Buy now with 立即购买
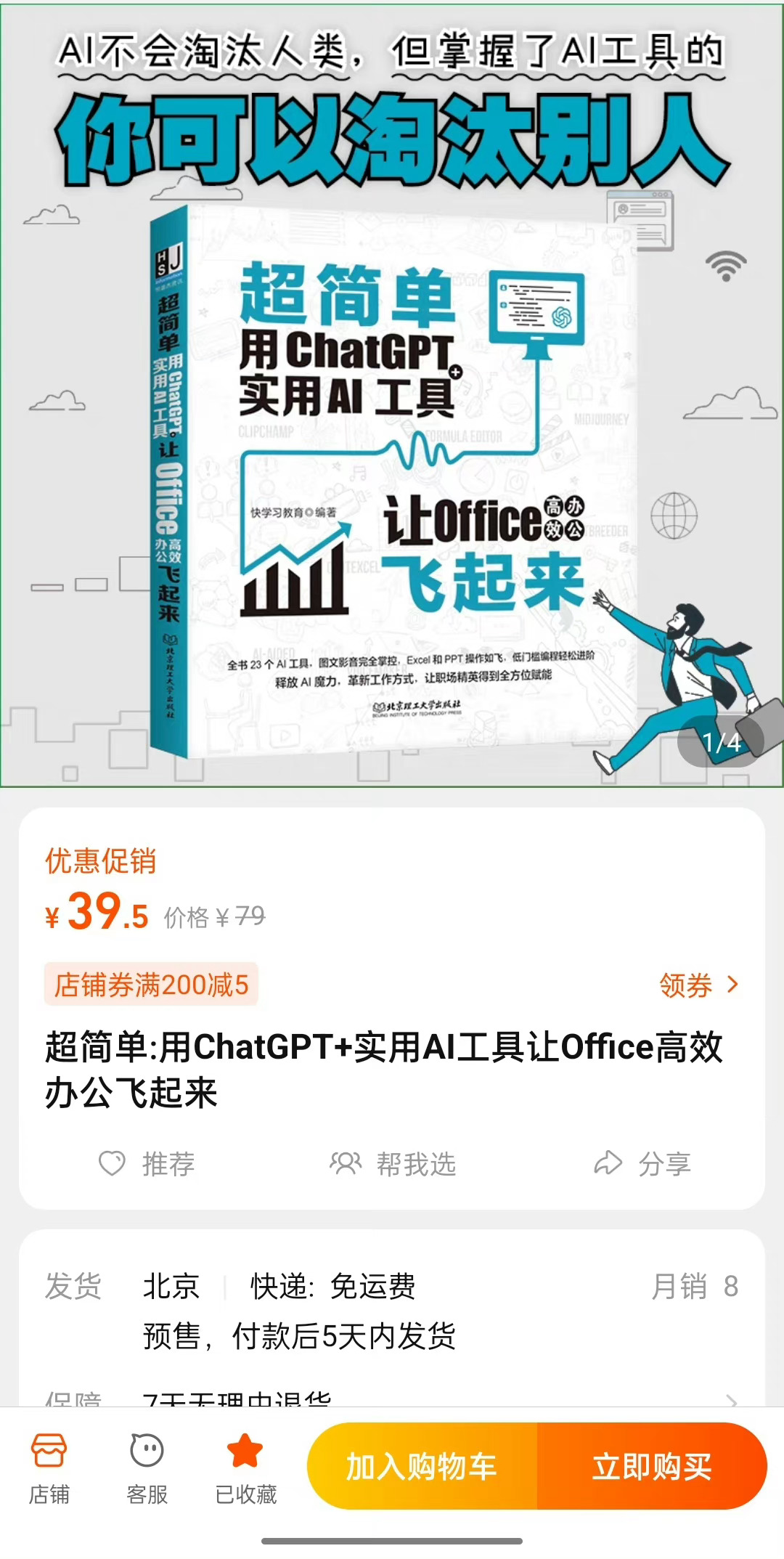The width and height of the screenshot is (784, 1559). pos(651,1466)
